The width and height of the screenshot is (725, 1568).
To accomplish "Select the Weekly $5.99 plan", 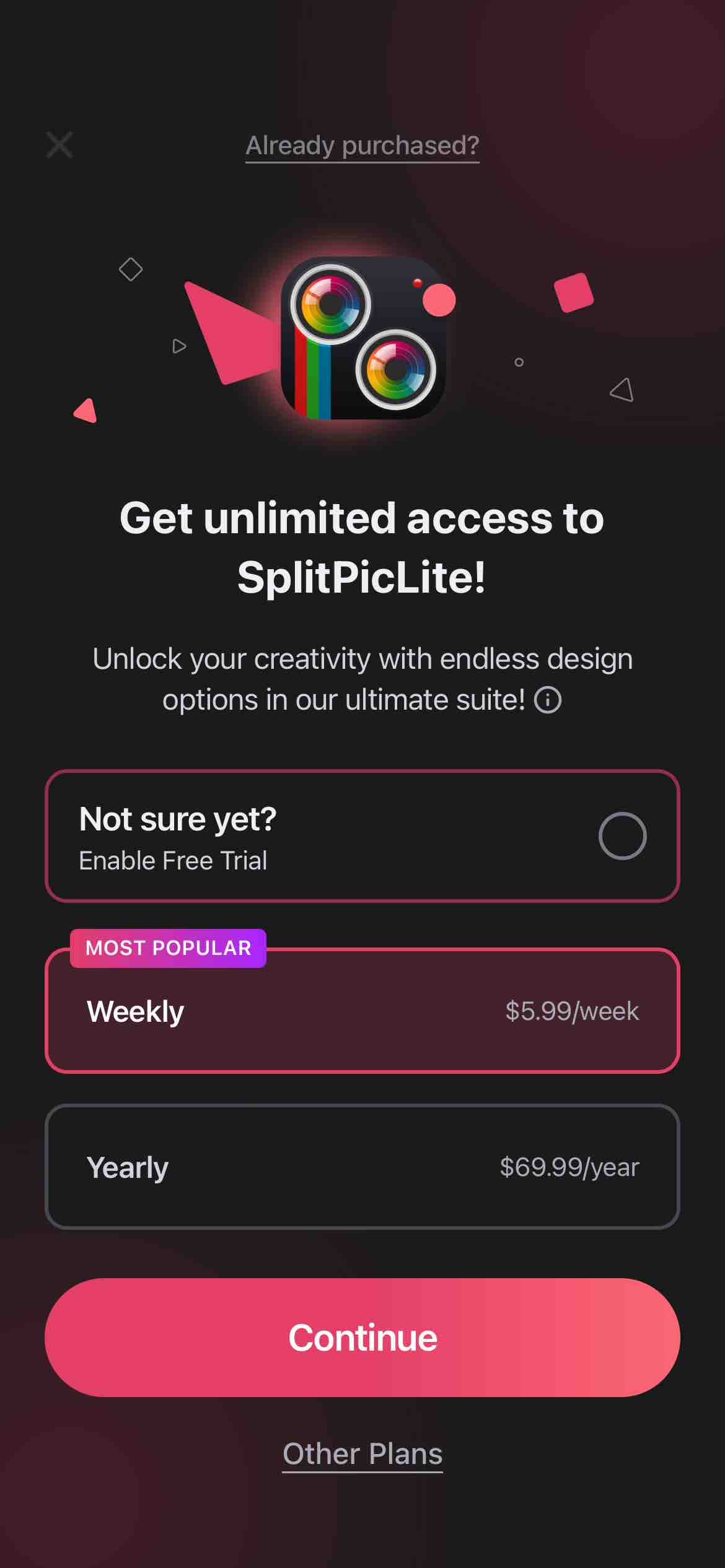I will click(362, 1011).
